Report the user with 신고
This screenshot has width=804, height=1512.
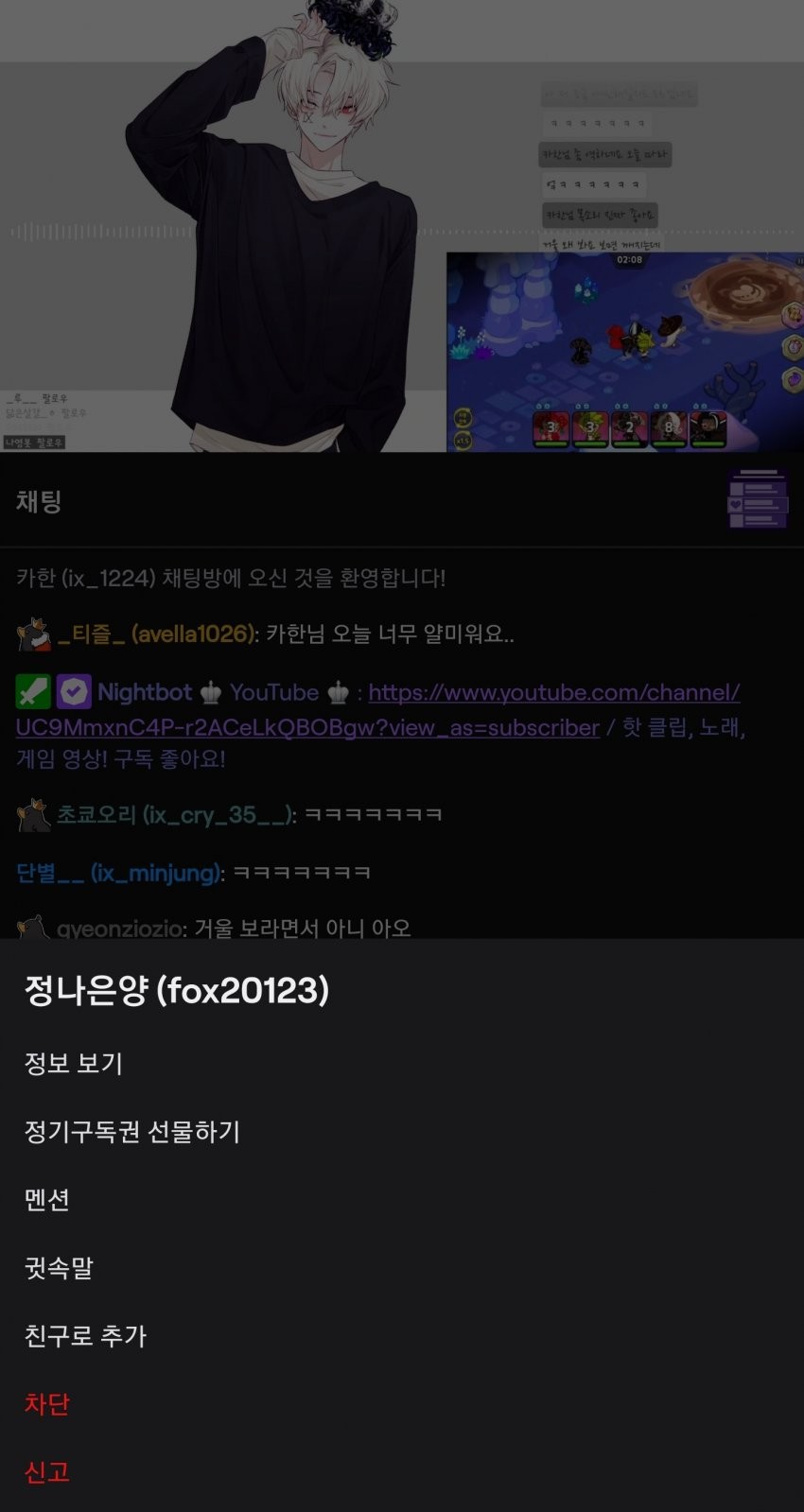[x=47, y=1472]
